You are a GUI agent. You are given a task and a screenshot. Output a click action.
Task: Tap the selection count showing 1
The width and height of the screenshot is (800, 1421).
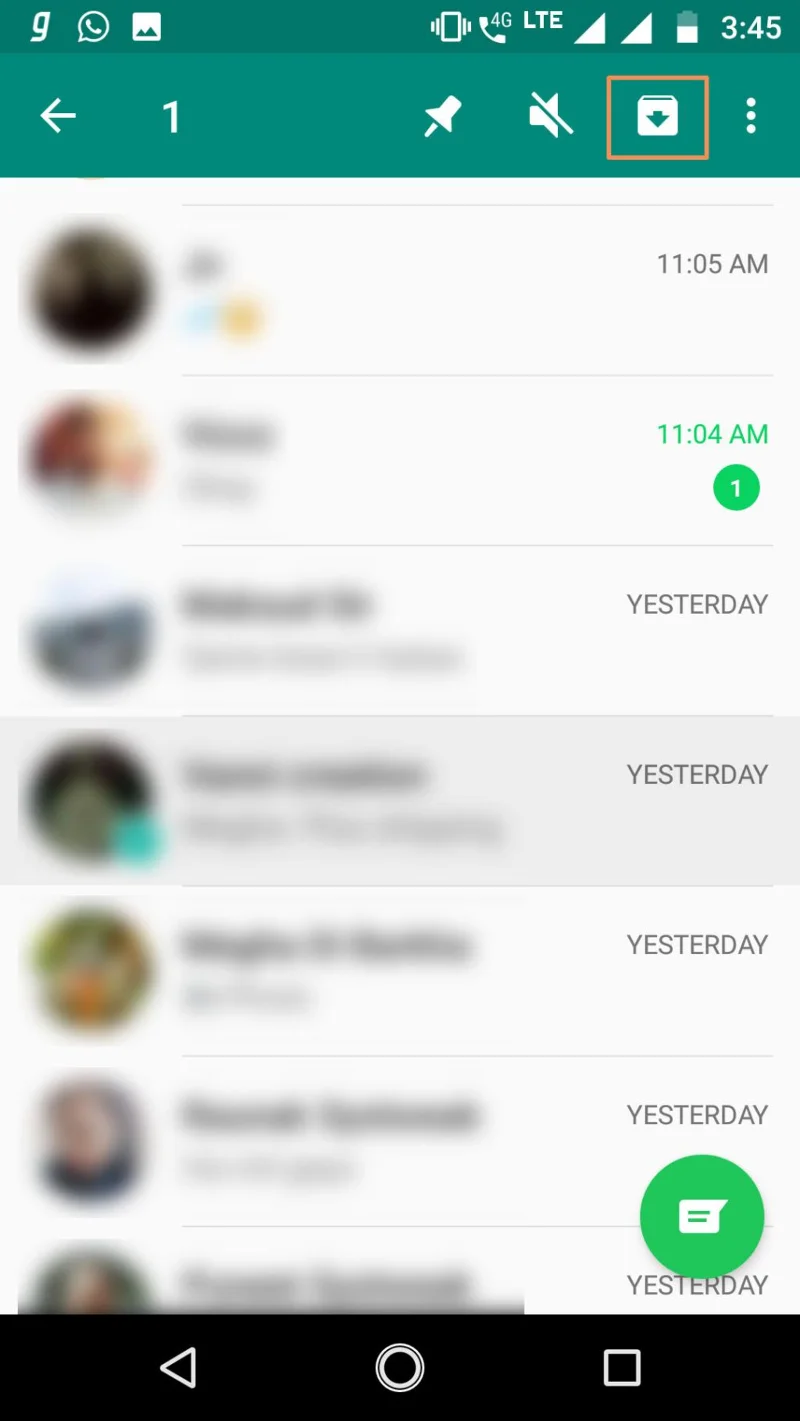171,116
